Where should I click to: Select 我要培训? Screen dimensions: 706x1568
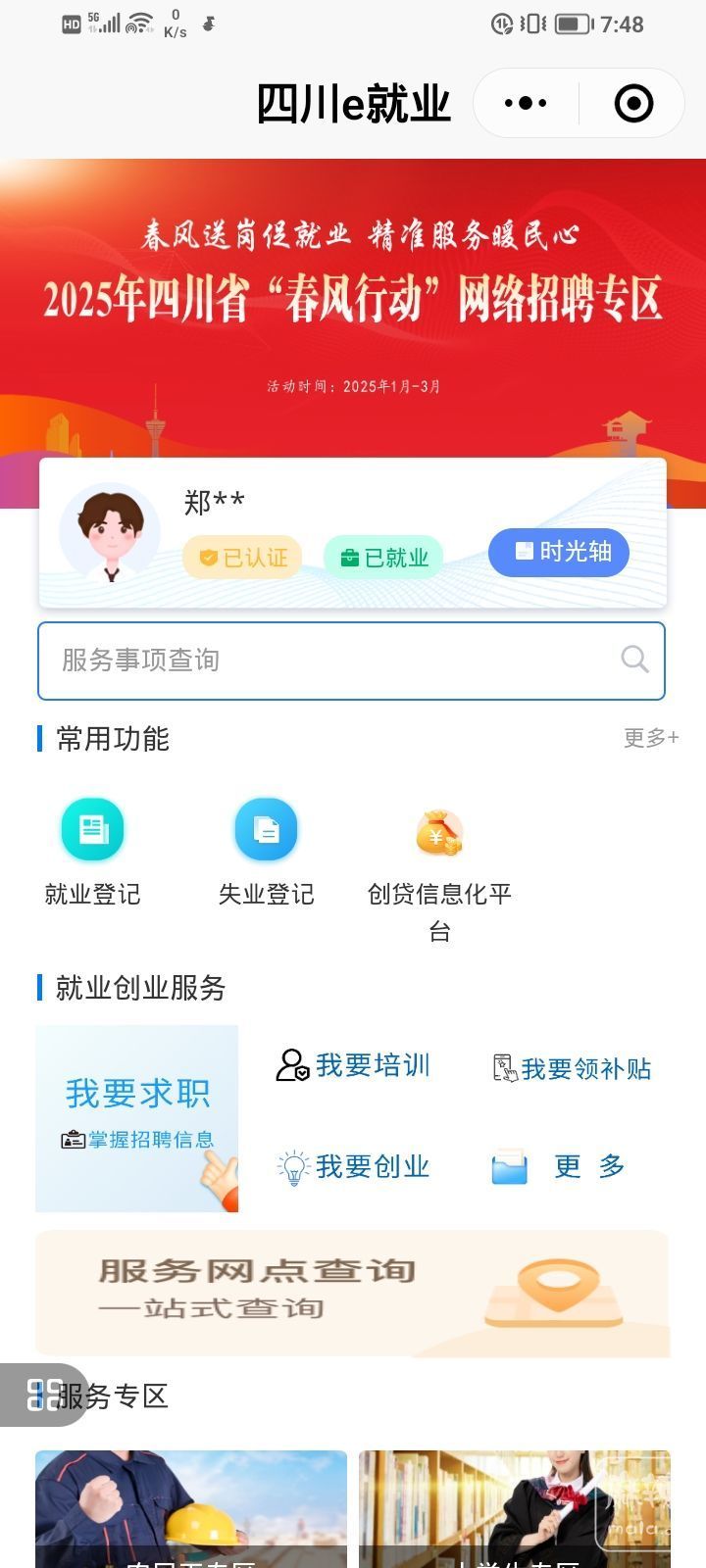[354, 1065]
